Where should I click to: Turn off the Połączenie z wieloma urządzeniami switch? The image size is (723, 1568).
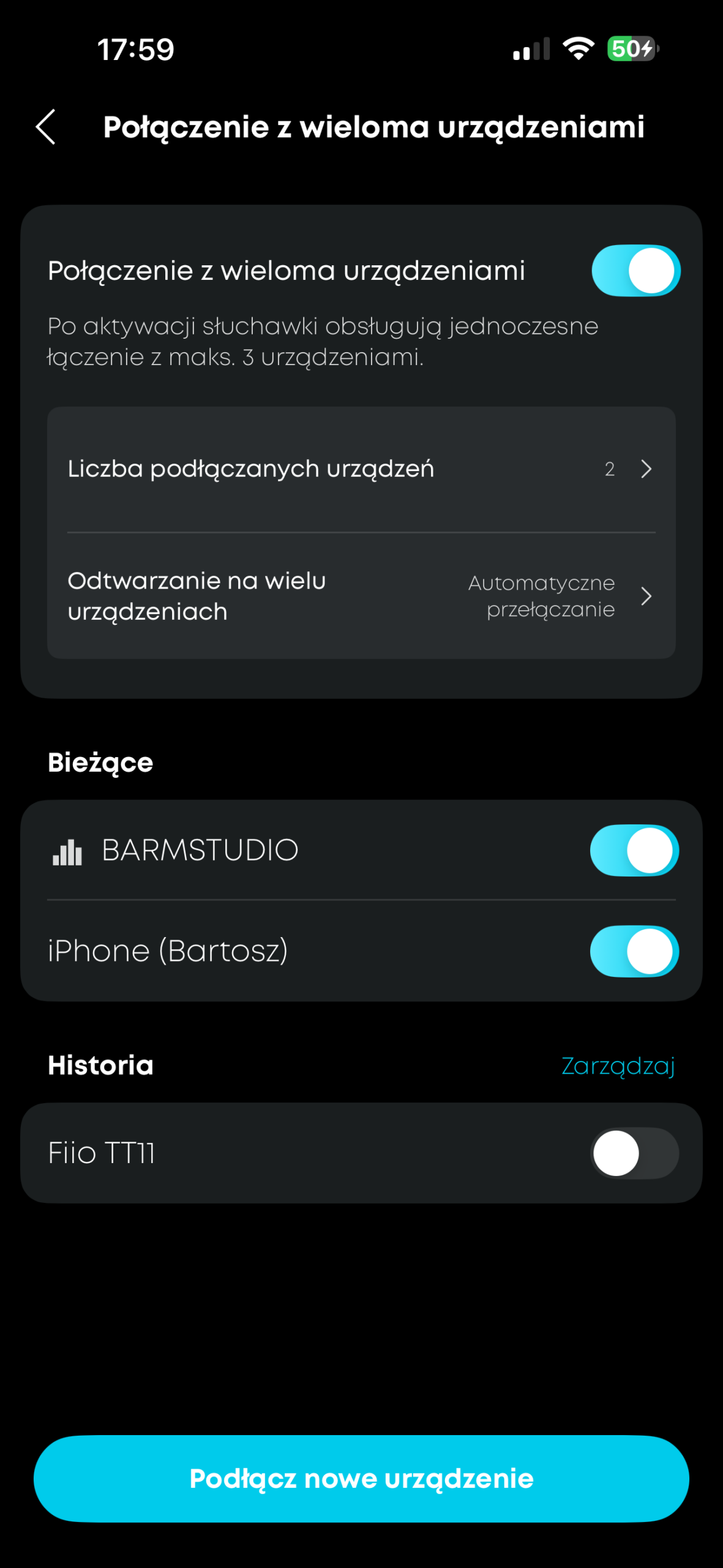635,270
